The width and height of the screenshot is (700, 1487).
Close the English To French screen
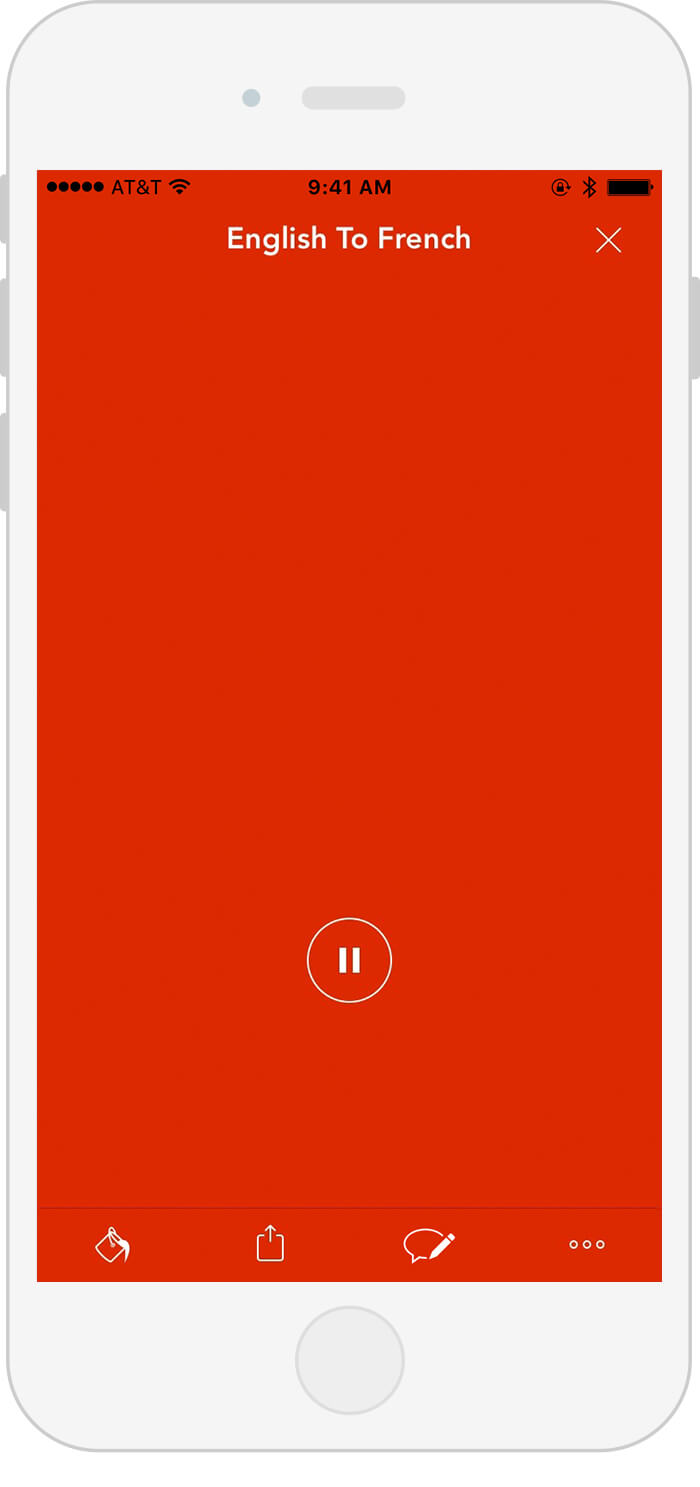coord(608,240)
